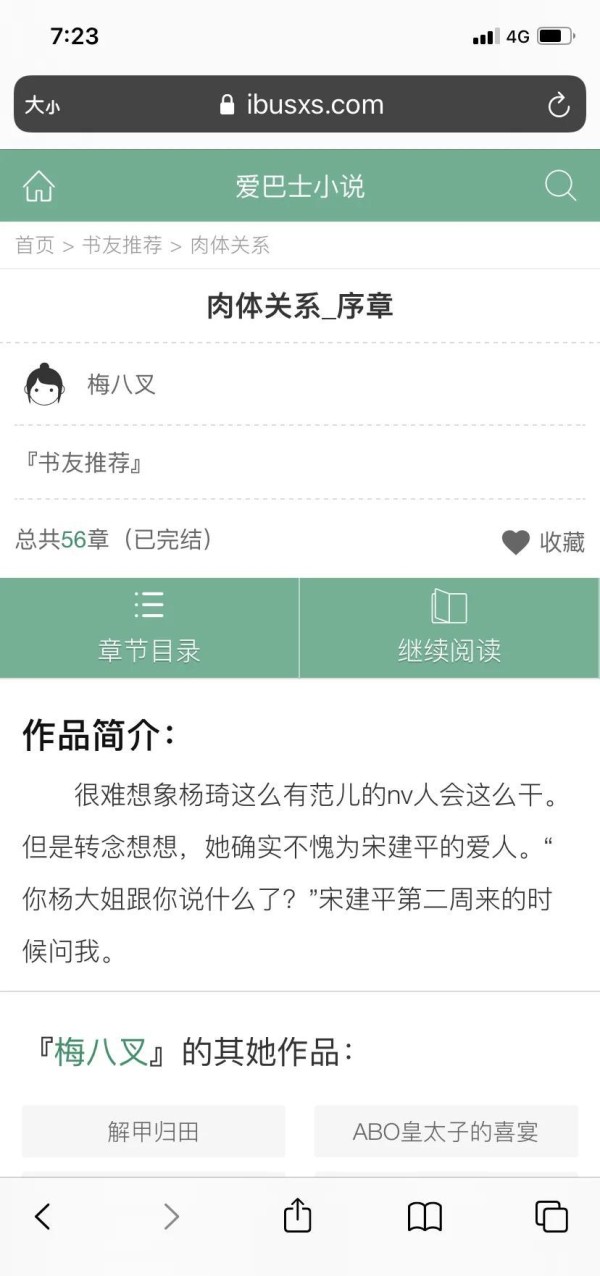600x1276 pixels.
Task: Share this page
Action: 297,1214
